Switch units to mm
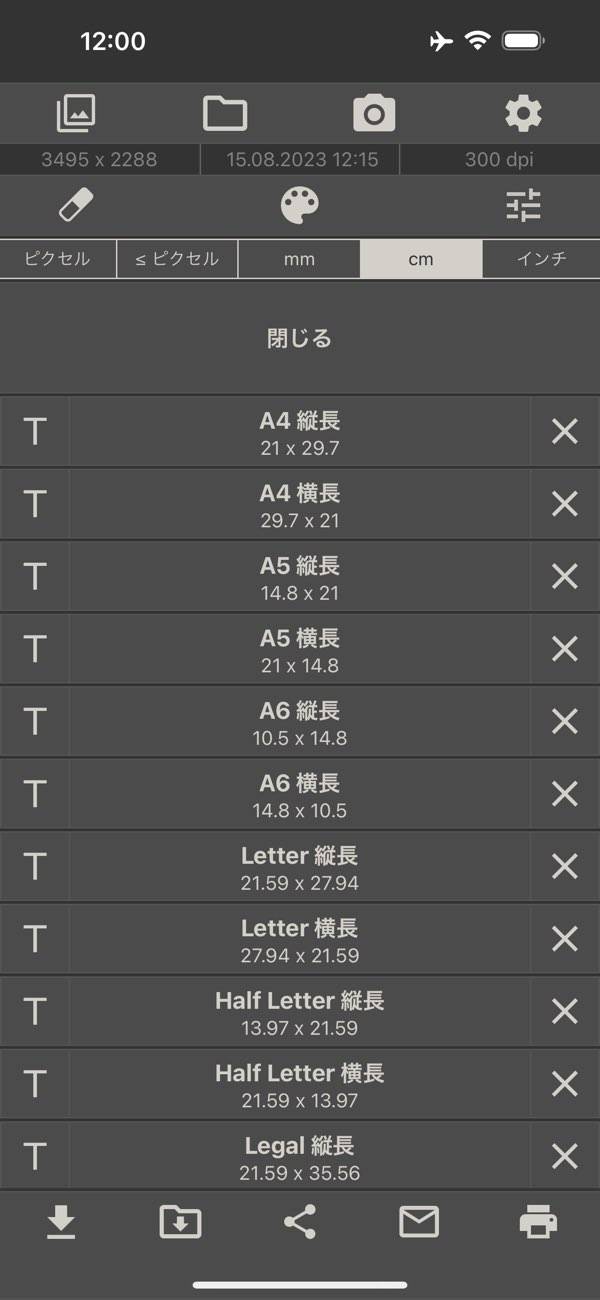The height and width of the screenshot is (1300, 600). [299, 259]
